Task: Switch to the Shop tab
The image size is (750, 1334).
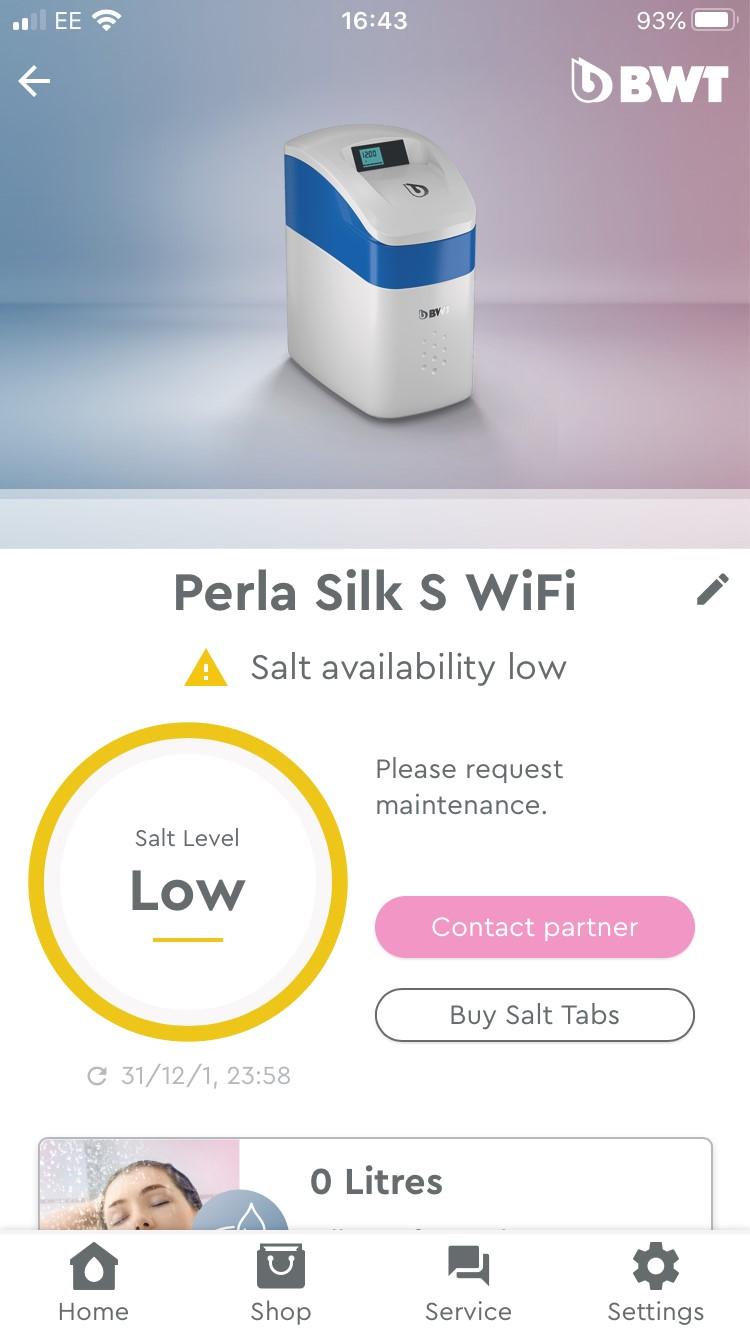Action: click(x=280, y=1285)
